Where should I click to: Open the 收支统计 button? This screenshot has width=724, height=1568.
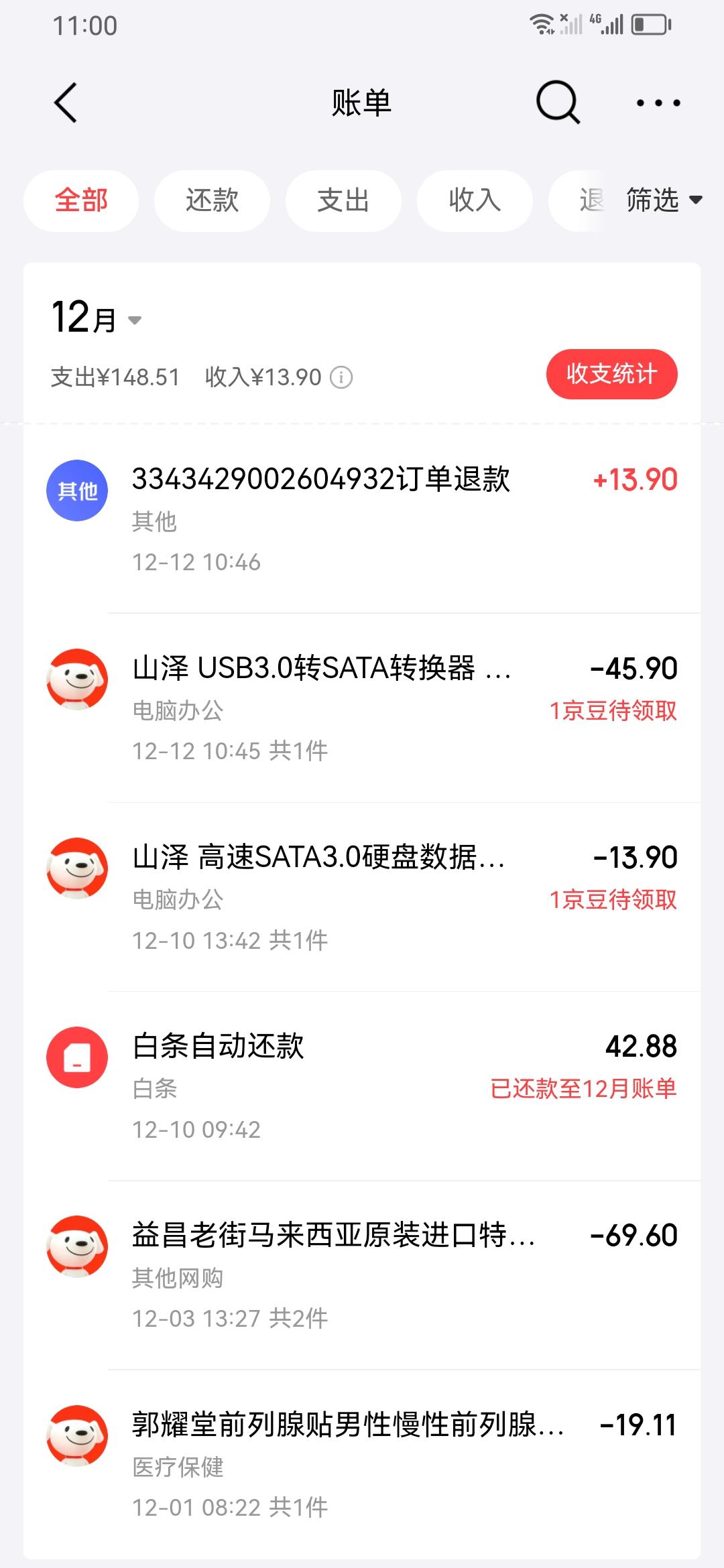click(611, 374)
